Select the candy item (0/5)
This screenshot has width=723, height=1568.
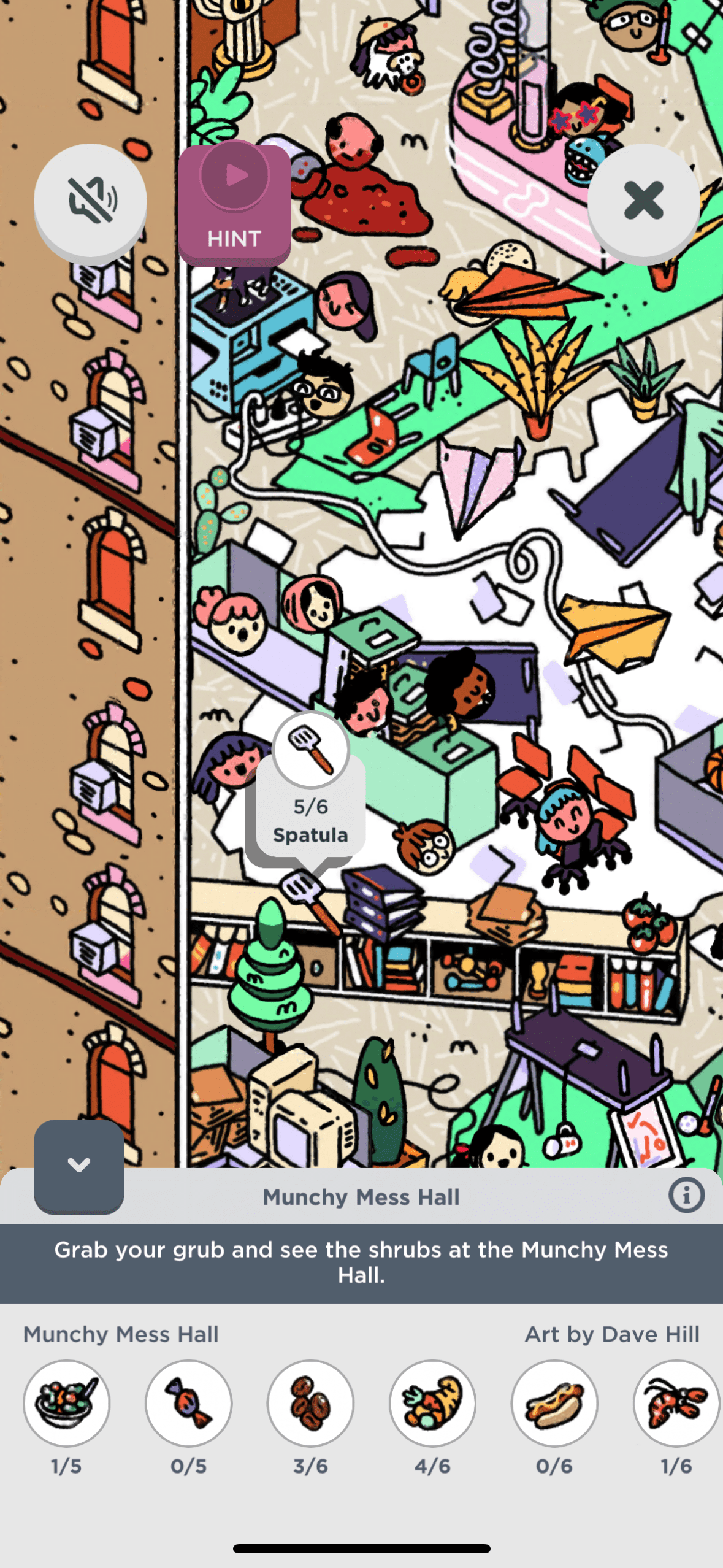click(x=188, y=1403)
